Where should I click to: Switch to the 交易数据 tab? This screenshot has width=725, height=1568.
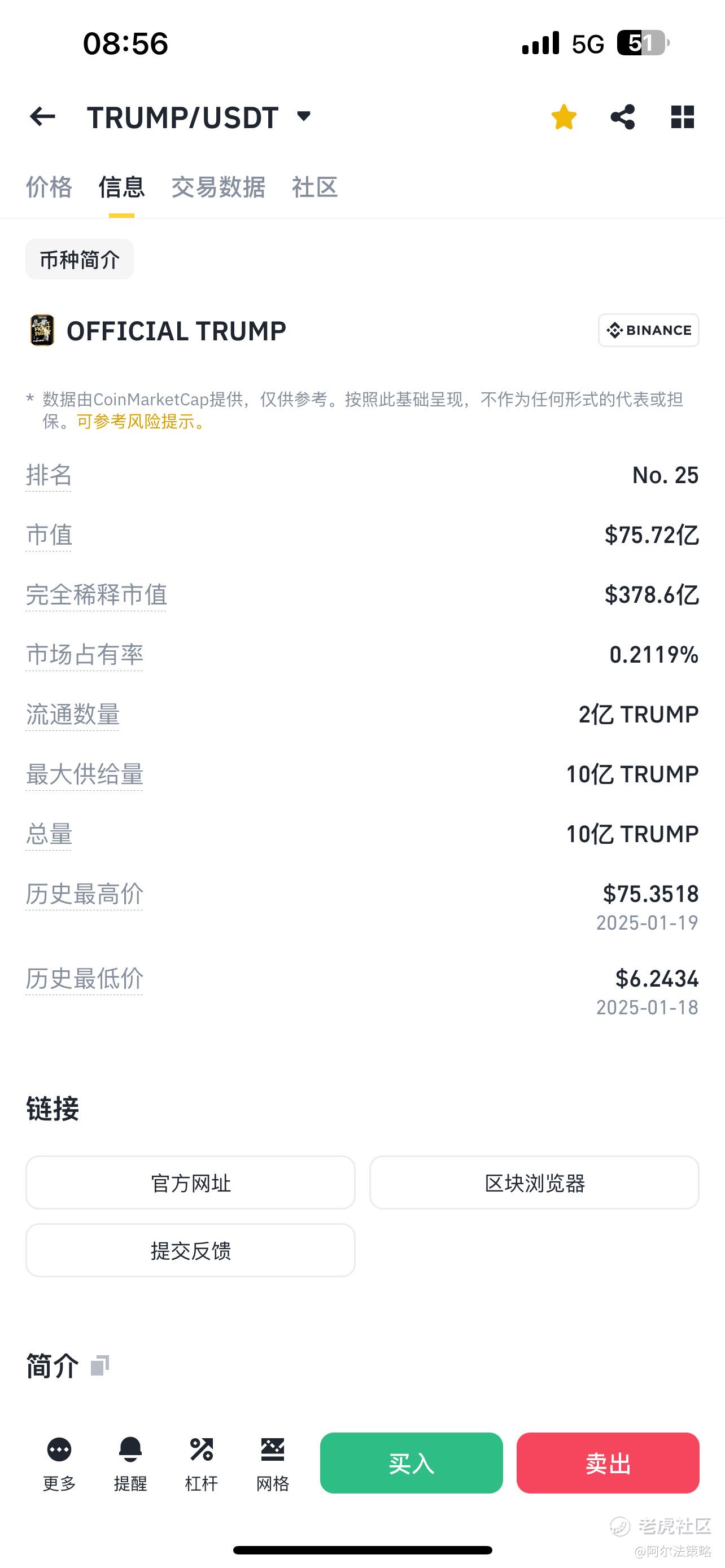(219, 187)
